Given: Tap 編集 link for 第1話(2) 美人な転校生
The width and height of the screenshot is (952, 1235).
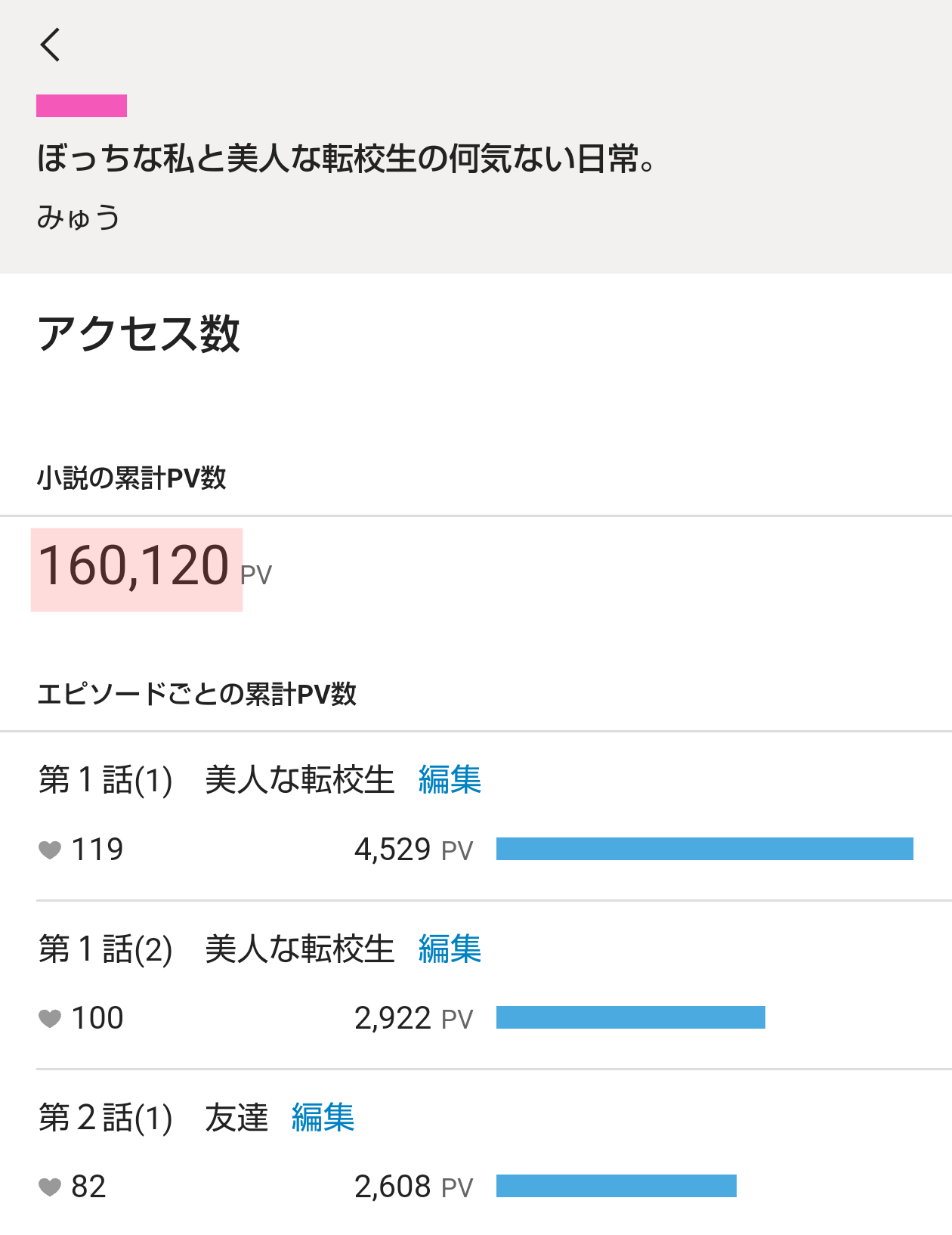Looking at the screenshot, I should coord(450,949).
